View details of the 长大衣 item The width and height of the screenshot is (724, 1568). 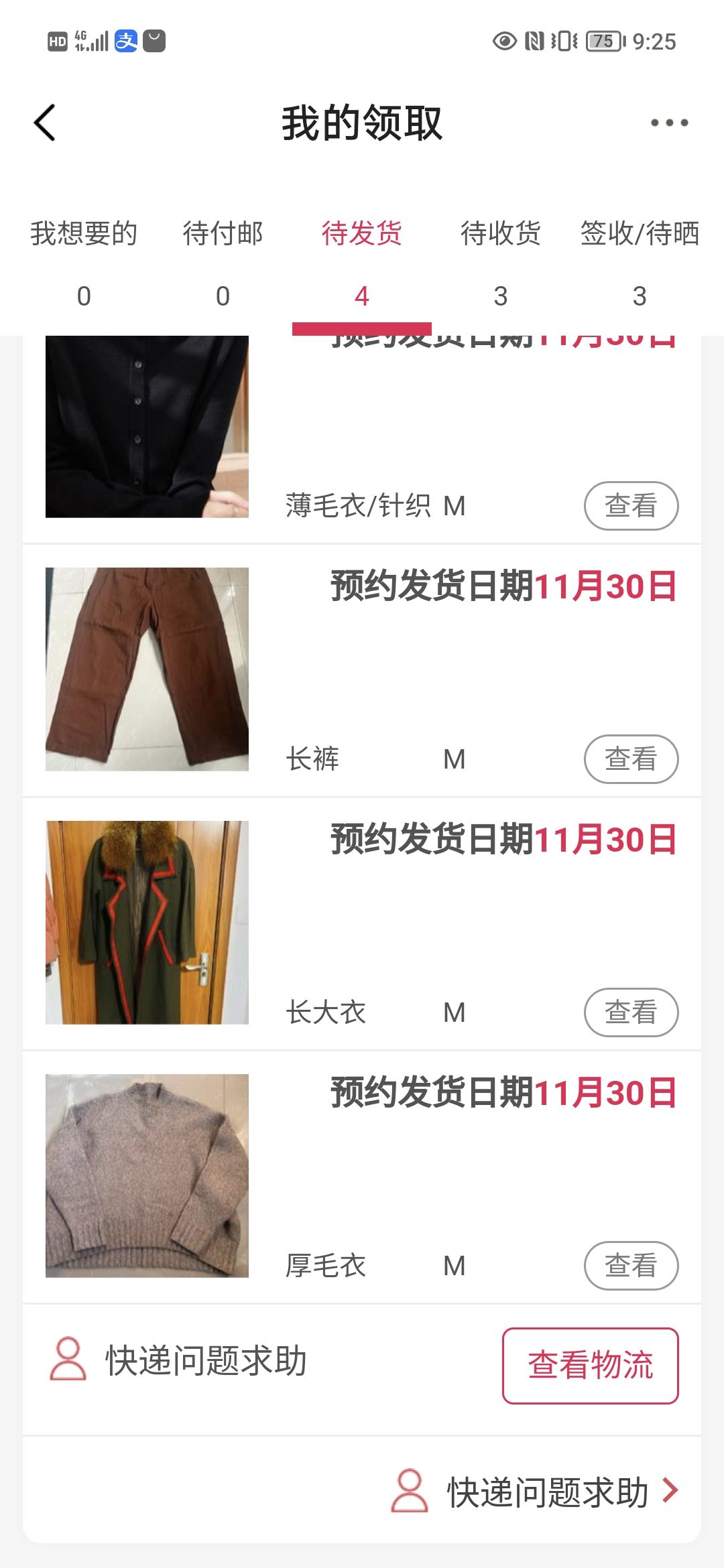pos(631,1012)
